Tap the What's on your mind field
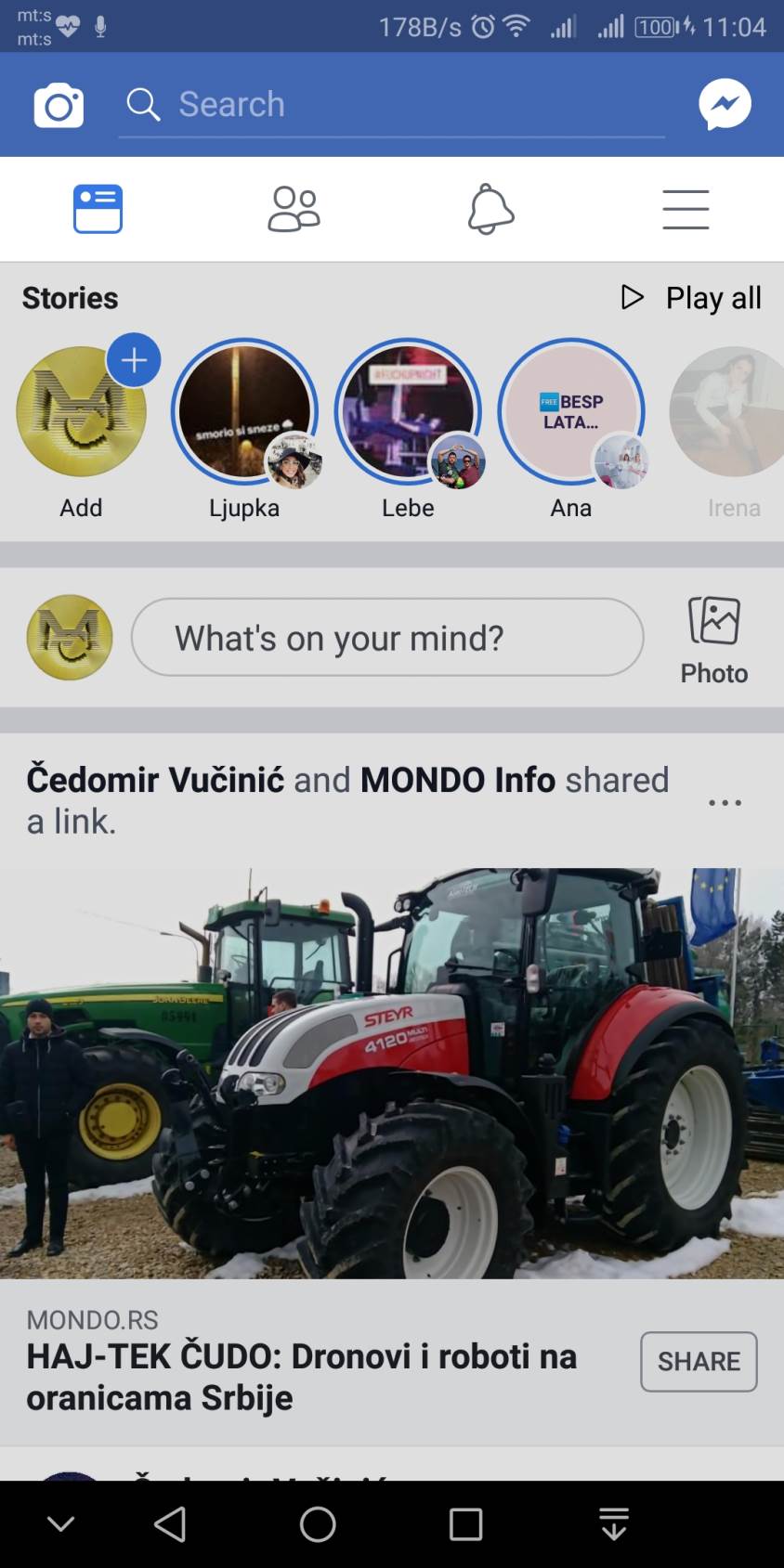 point(386,637)
